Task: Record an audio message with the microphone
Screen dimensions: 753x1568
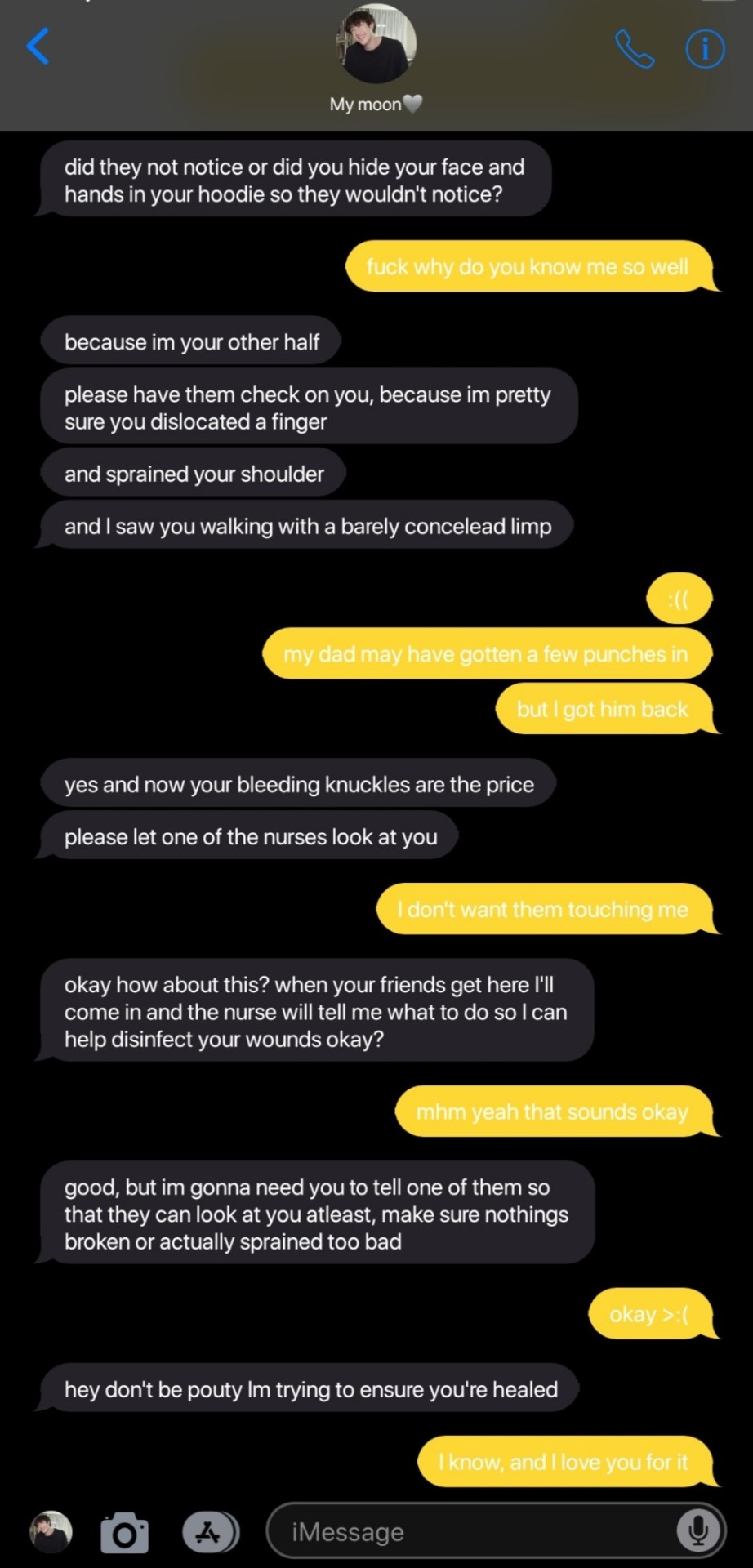Action: [697, 1531]
